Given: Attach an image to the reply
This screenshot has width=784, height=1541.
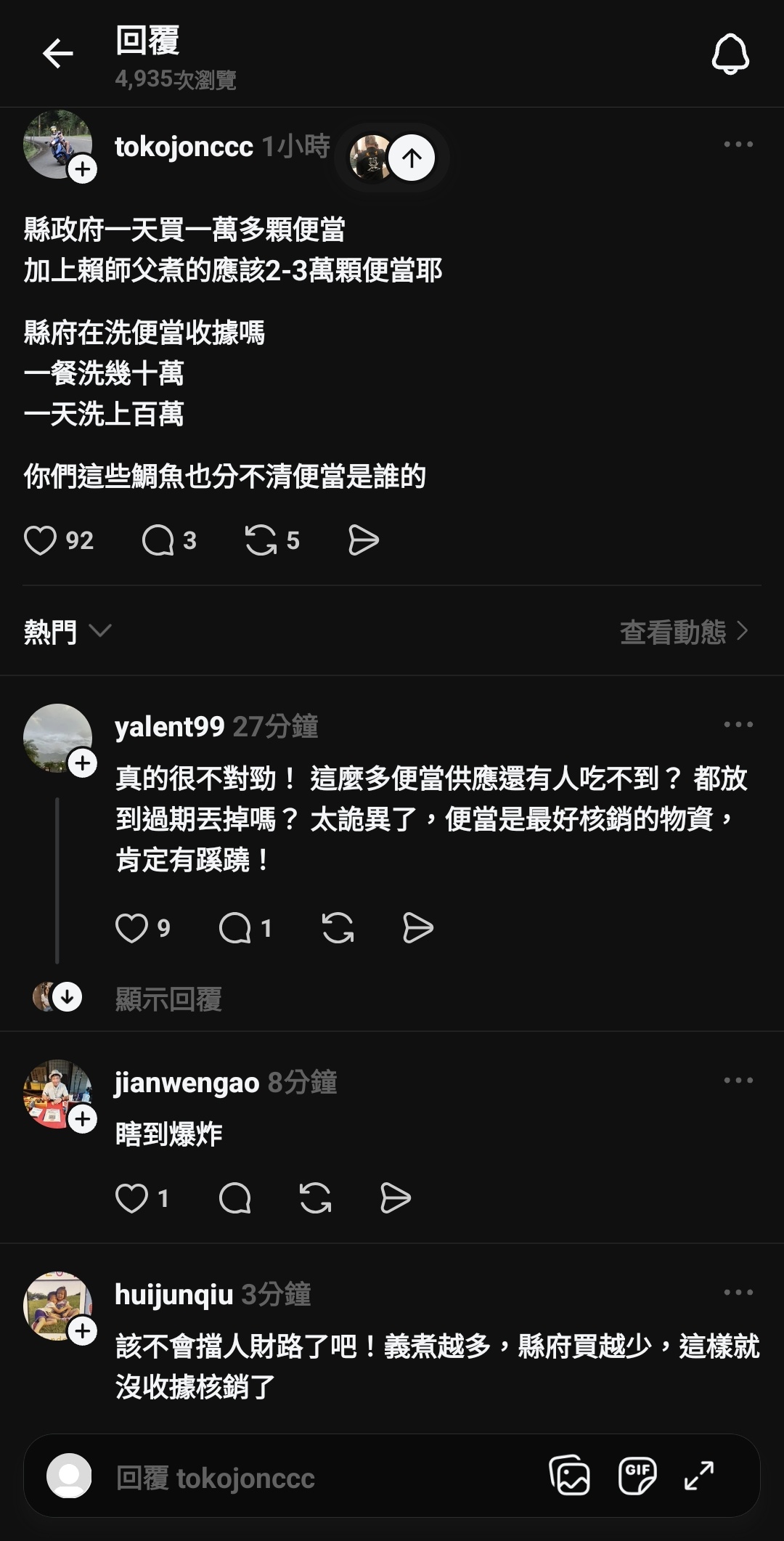Looking at the screenshot, I should [570, 1476].
